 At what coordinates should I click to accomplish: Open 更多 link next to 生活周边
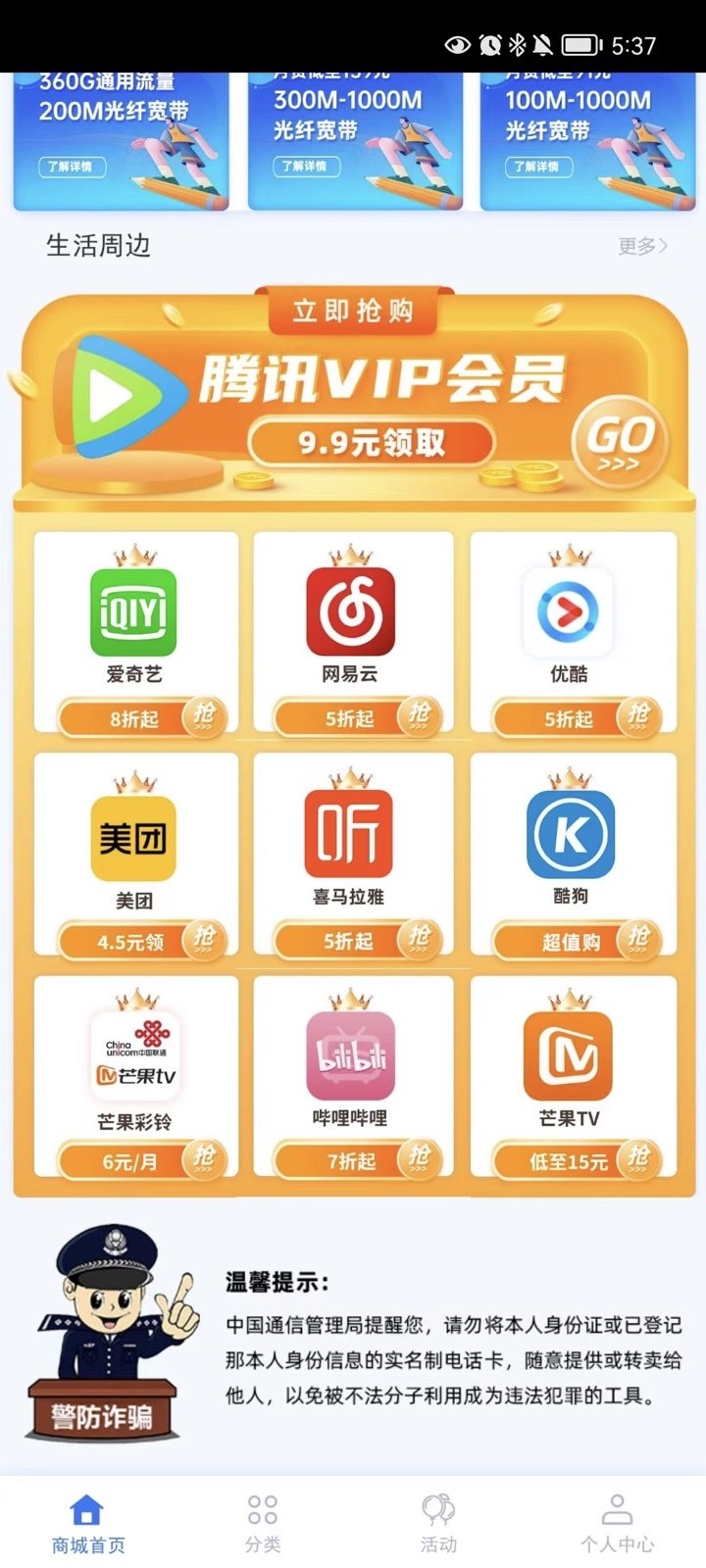click(642, 246)
